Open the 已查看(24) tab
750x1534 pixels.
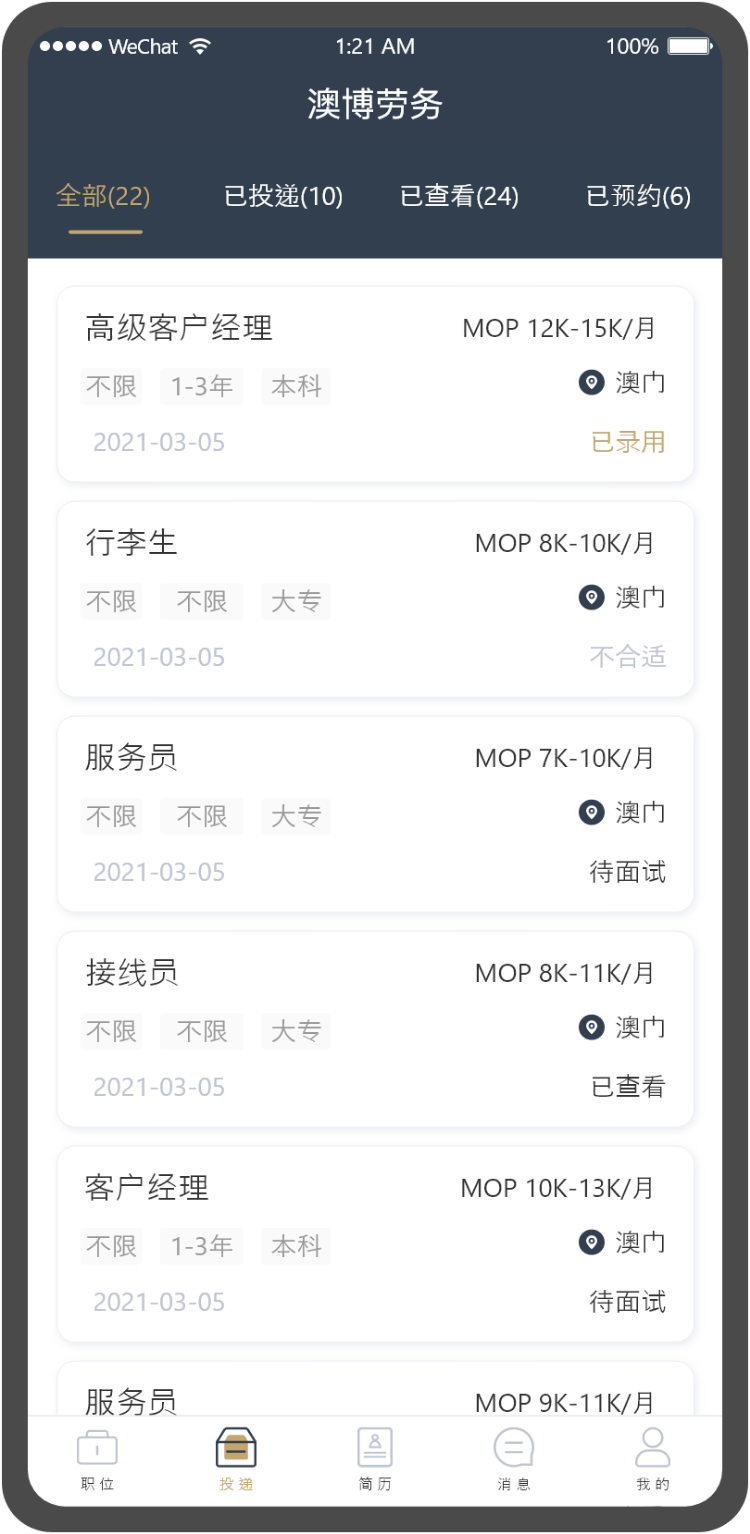pyautogui.click(x=459, y=197)
